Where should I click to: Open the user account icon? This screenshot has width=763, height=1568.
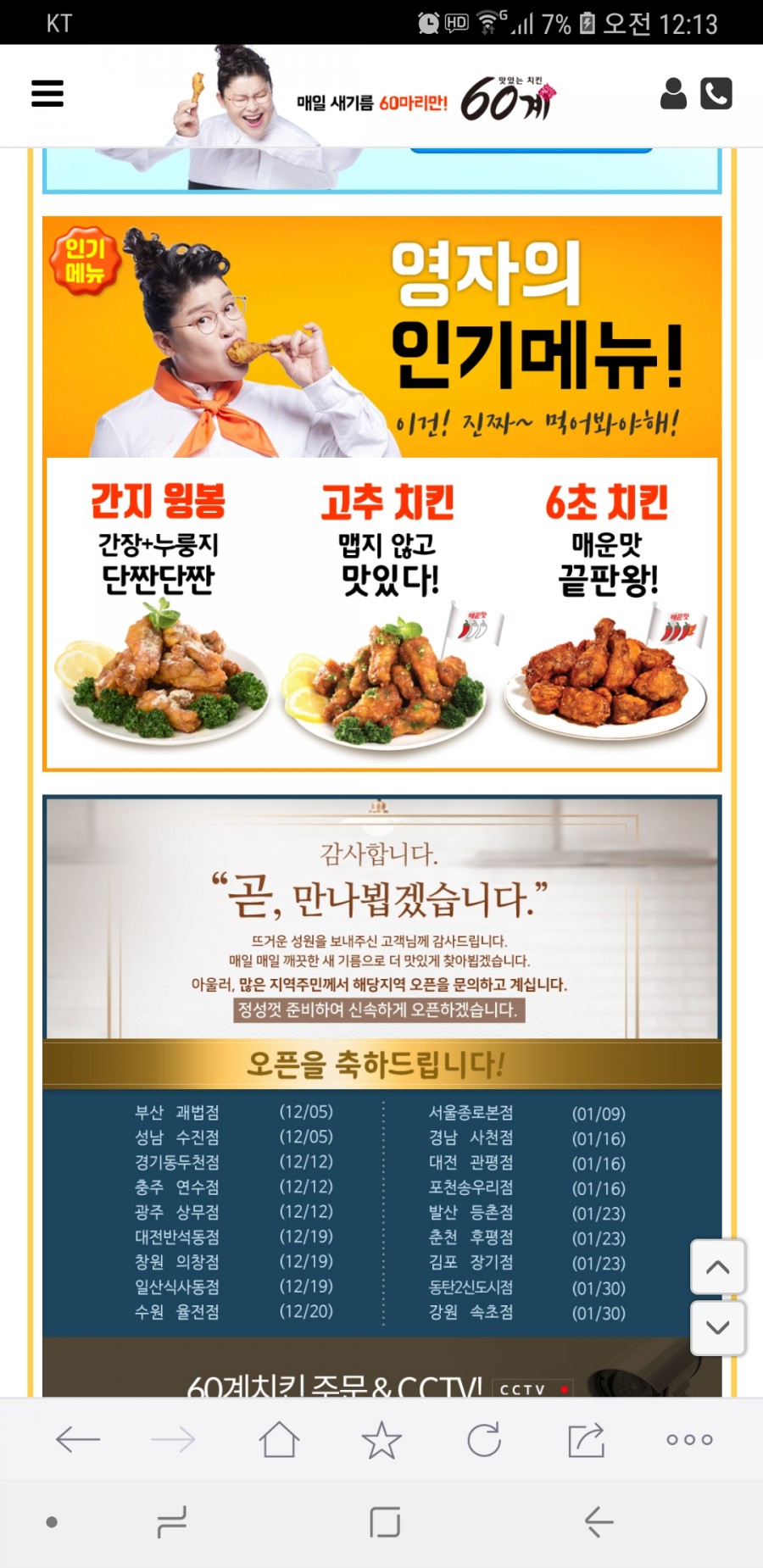coord(673,93)
